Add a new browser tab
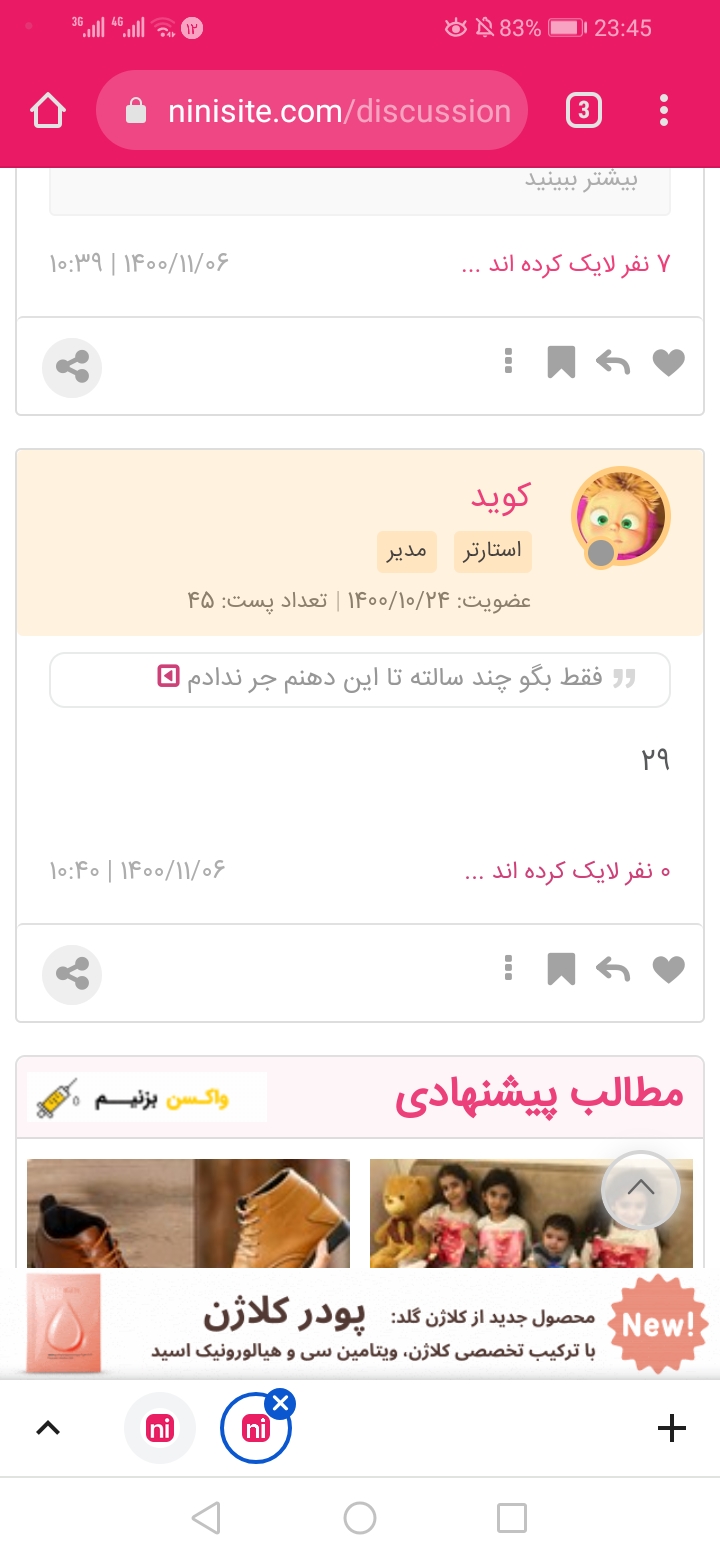The image size is (720, 1560). [672, 1428]
